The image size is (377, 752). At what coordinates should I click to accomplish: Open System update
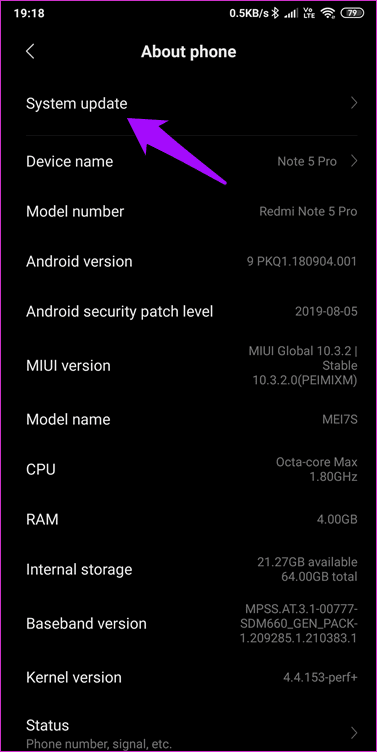191,103
